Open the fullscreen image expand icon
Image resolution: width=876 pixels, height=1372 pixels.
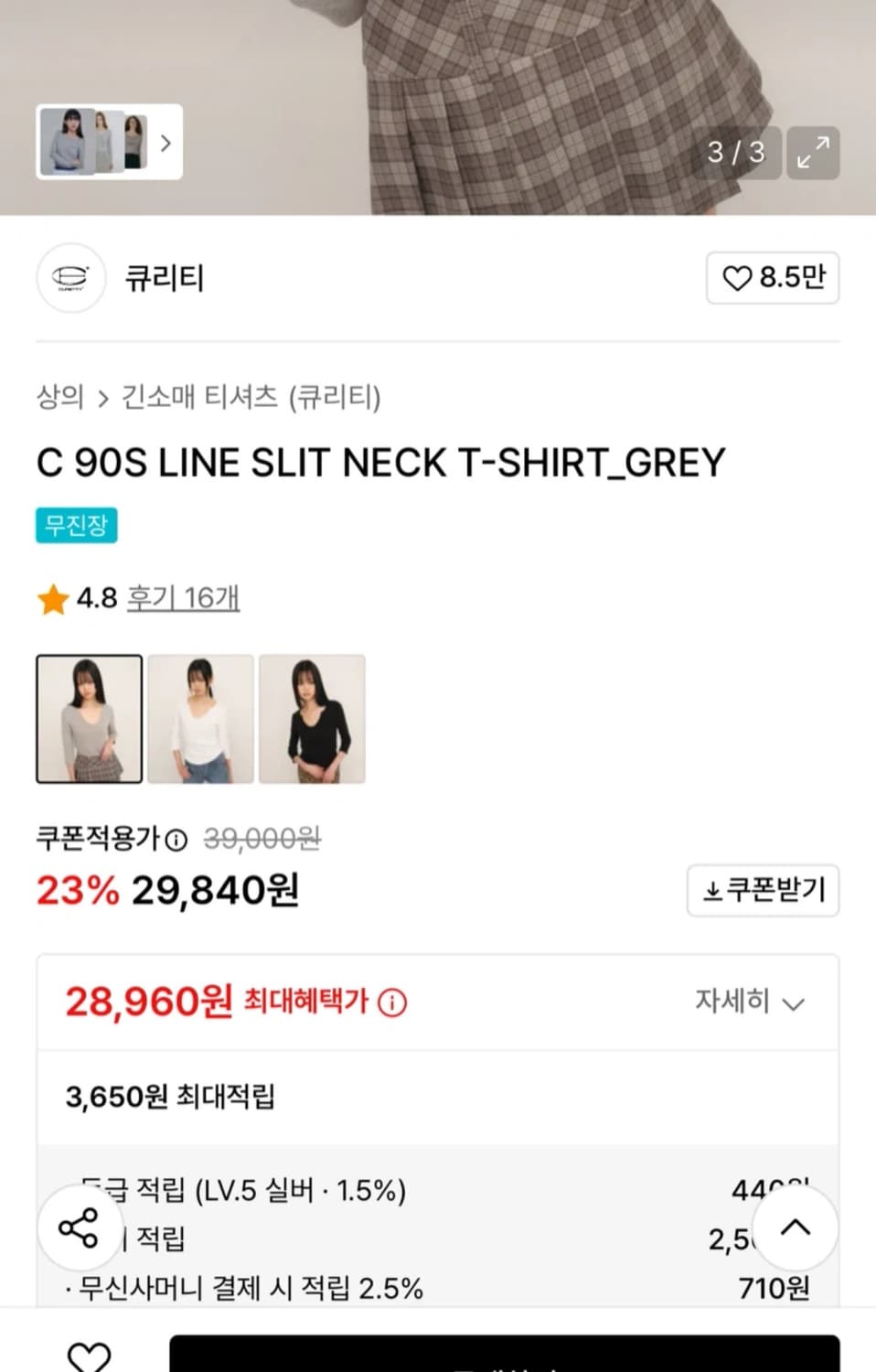point(812,154)
